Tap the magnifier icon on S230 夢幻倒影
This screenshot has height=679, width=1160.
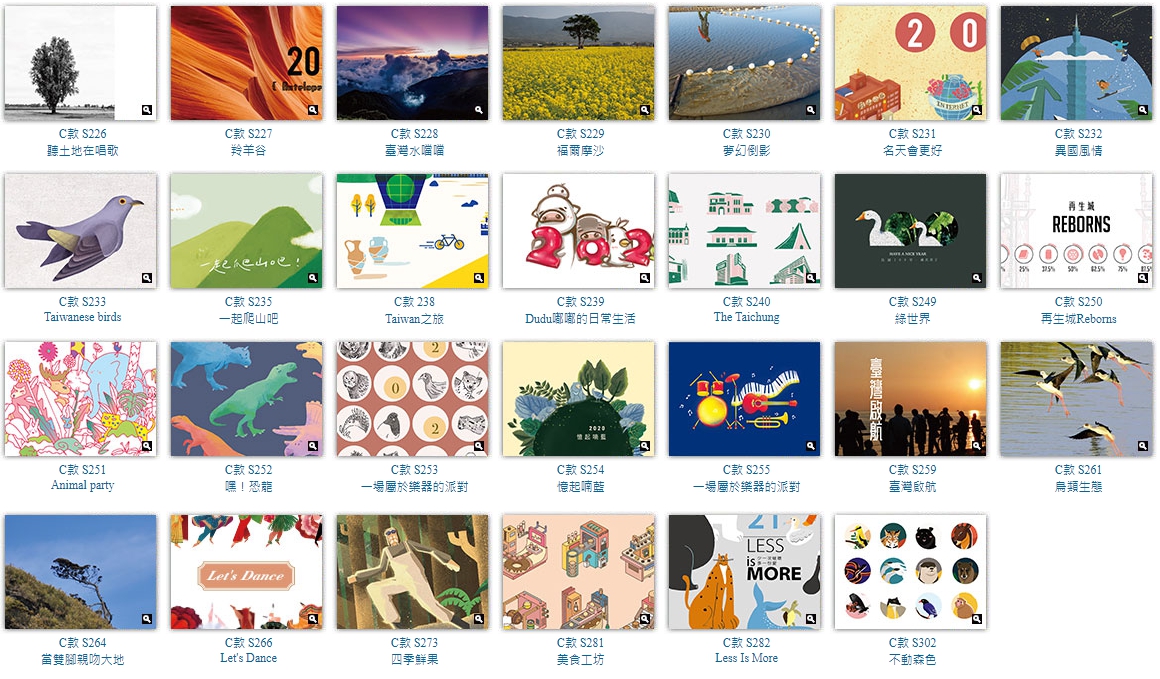pyautogui.click(x=811, y=110)
